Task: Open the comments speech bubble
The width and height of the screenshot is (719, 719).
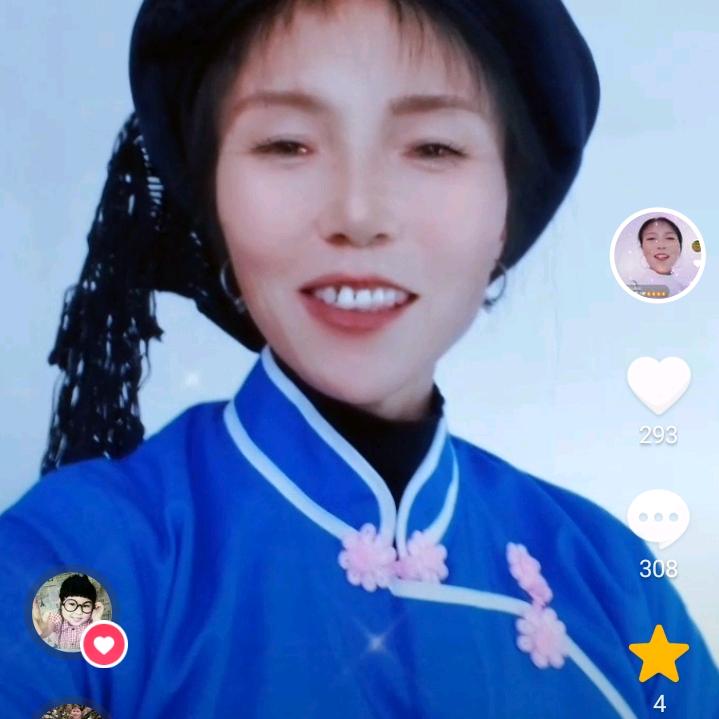Action: tap(658, 518)
